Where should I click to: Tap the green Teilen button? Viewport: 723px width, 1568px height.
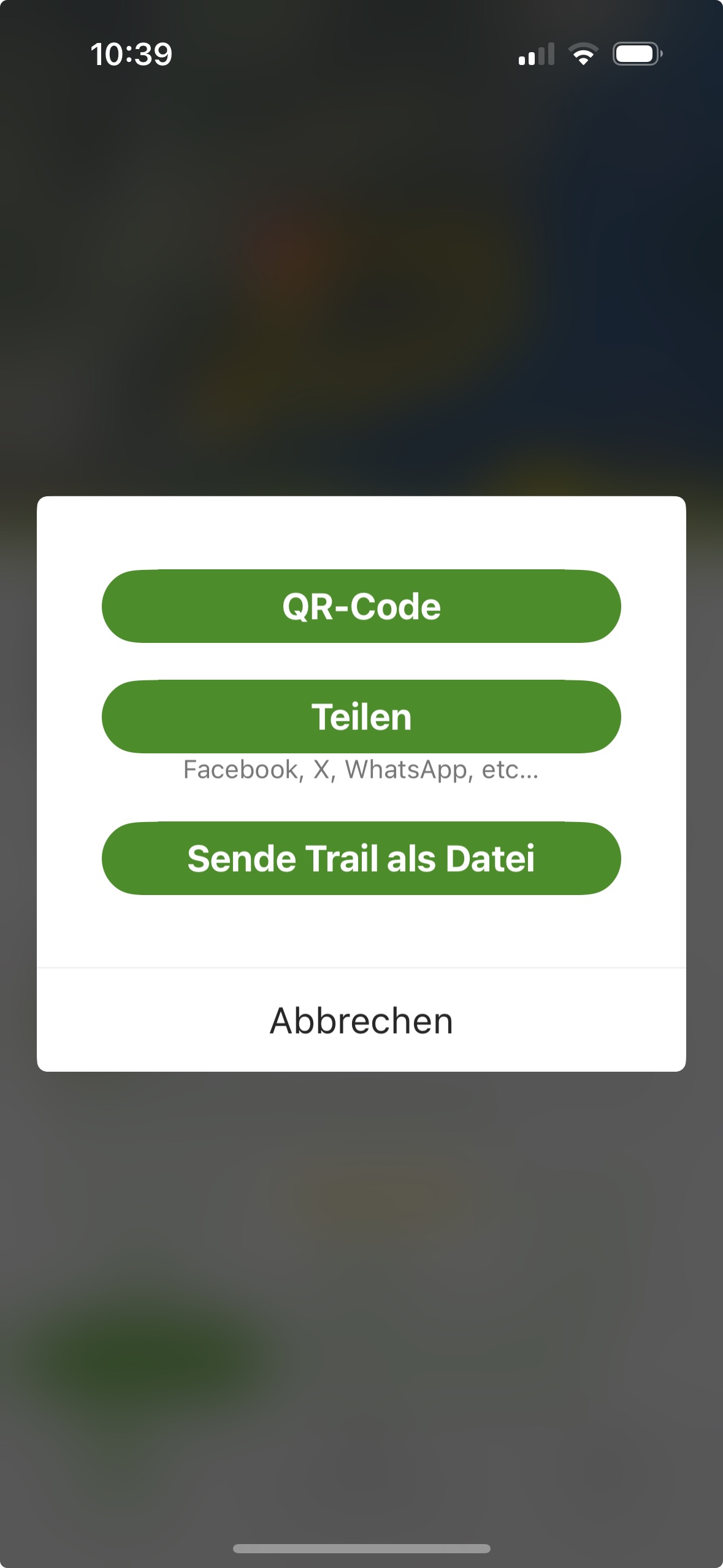pos(361,717)
